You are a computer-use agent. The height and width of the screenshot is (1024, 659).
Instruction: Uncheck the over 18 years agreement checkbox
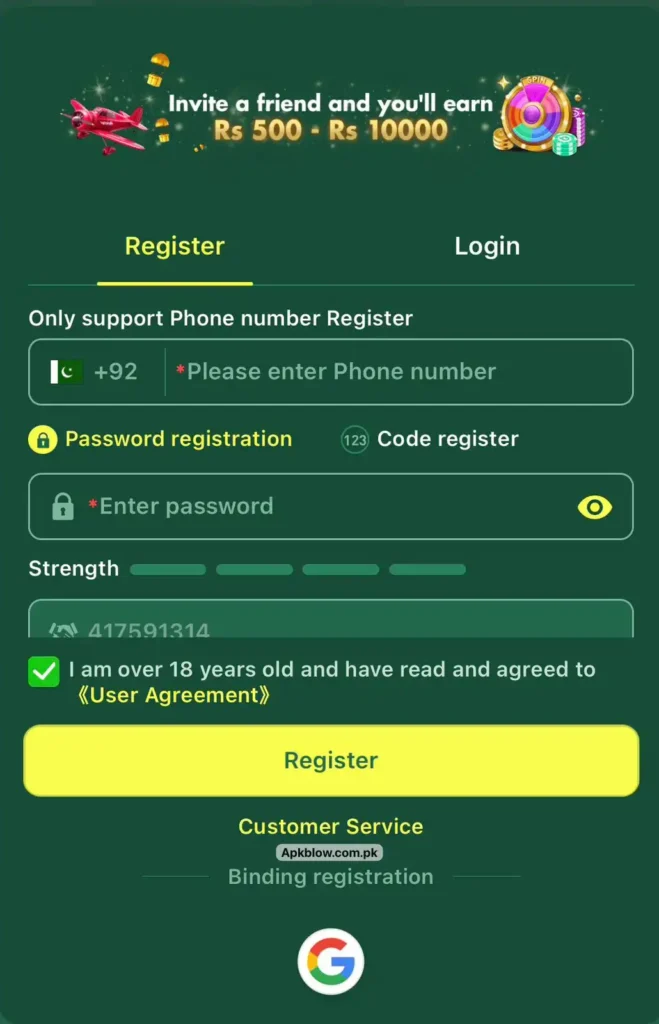(x=44, y=672)
